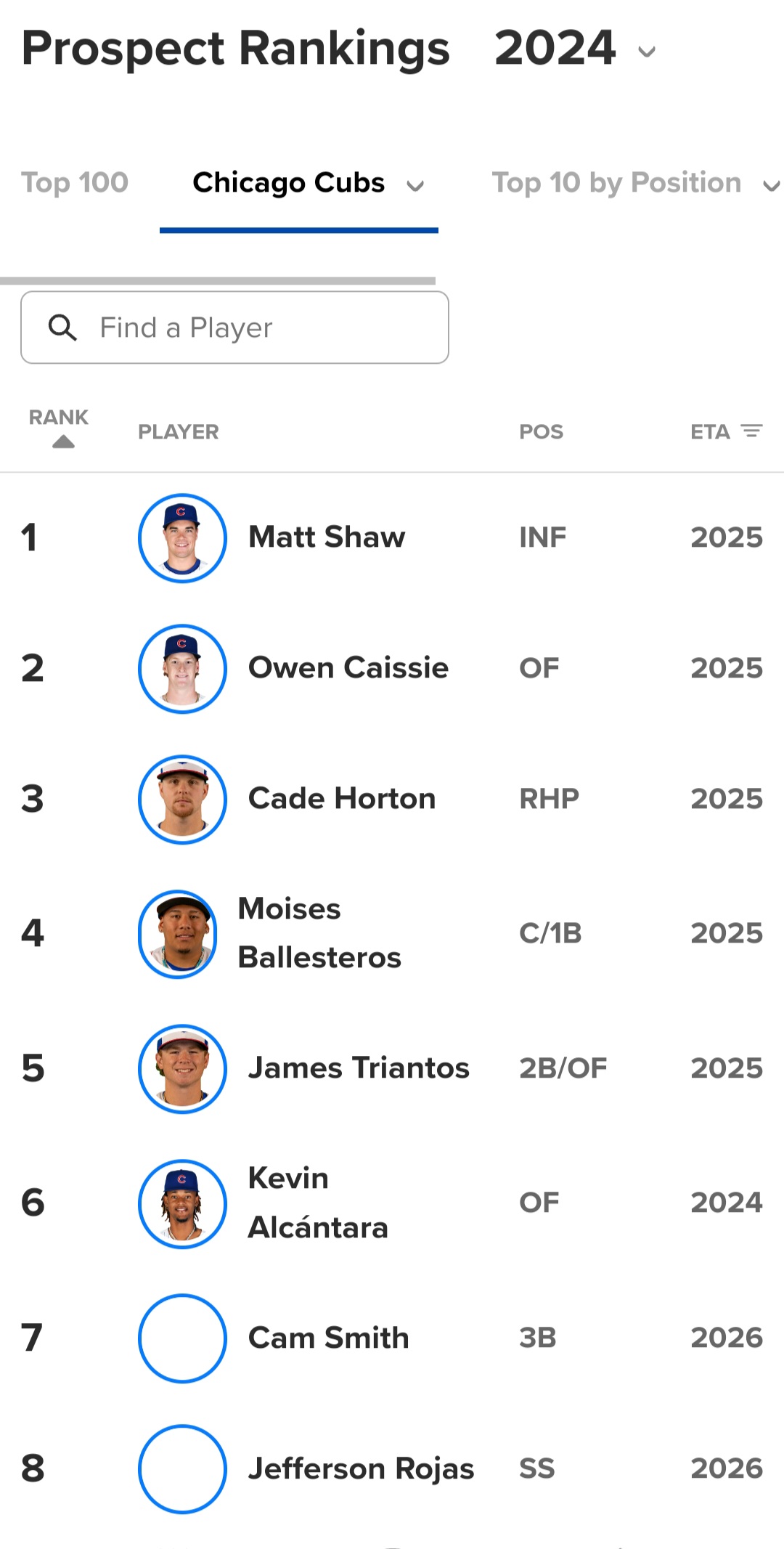Open Matt Shaw's prospect profile
784x1549 pixels.
pos(392,537)
